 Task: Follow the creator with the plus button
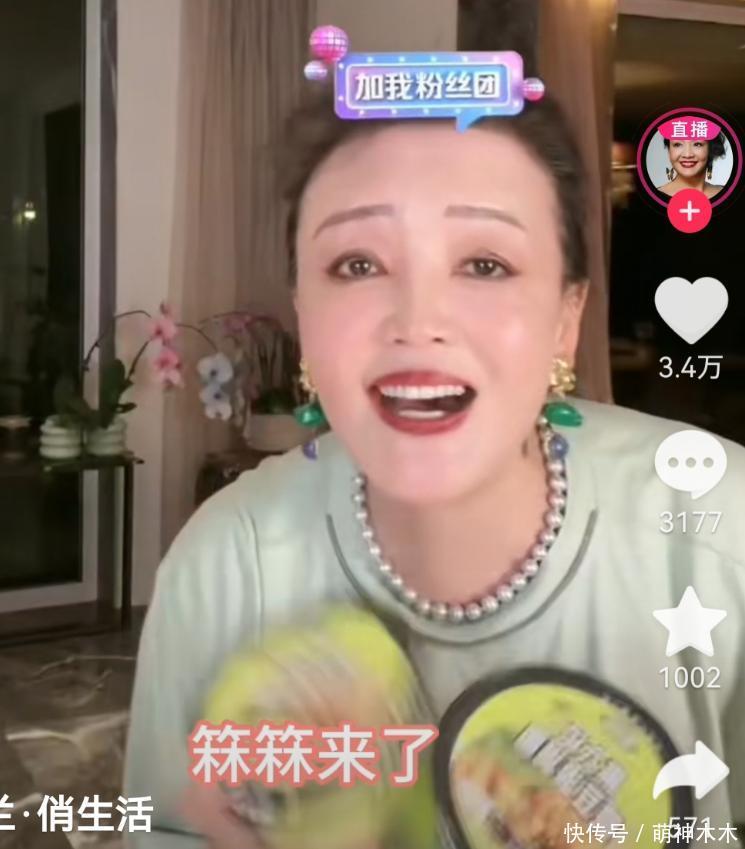(689, 212)
